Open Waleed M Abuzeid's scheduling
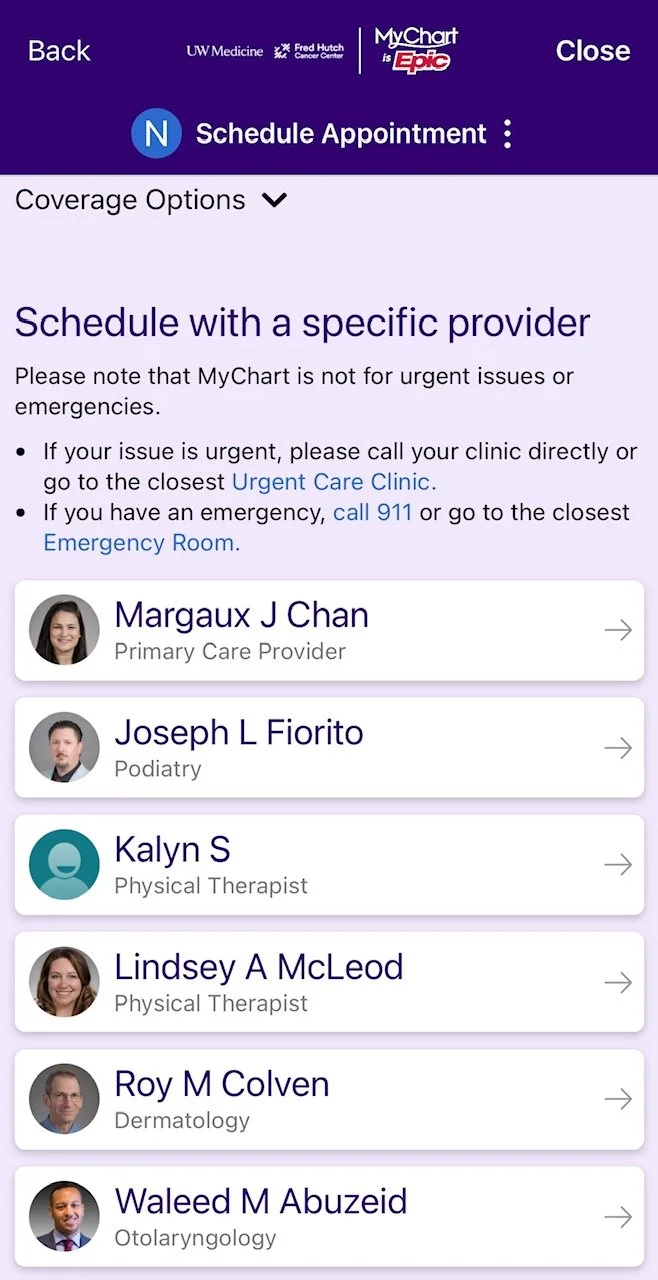This screenshot has width=658, height=1280. pos(329,1216)
